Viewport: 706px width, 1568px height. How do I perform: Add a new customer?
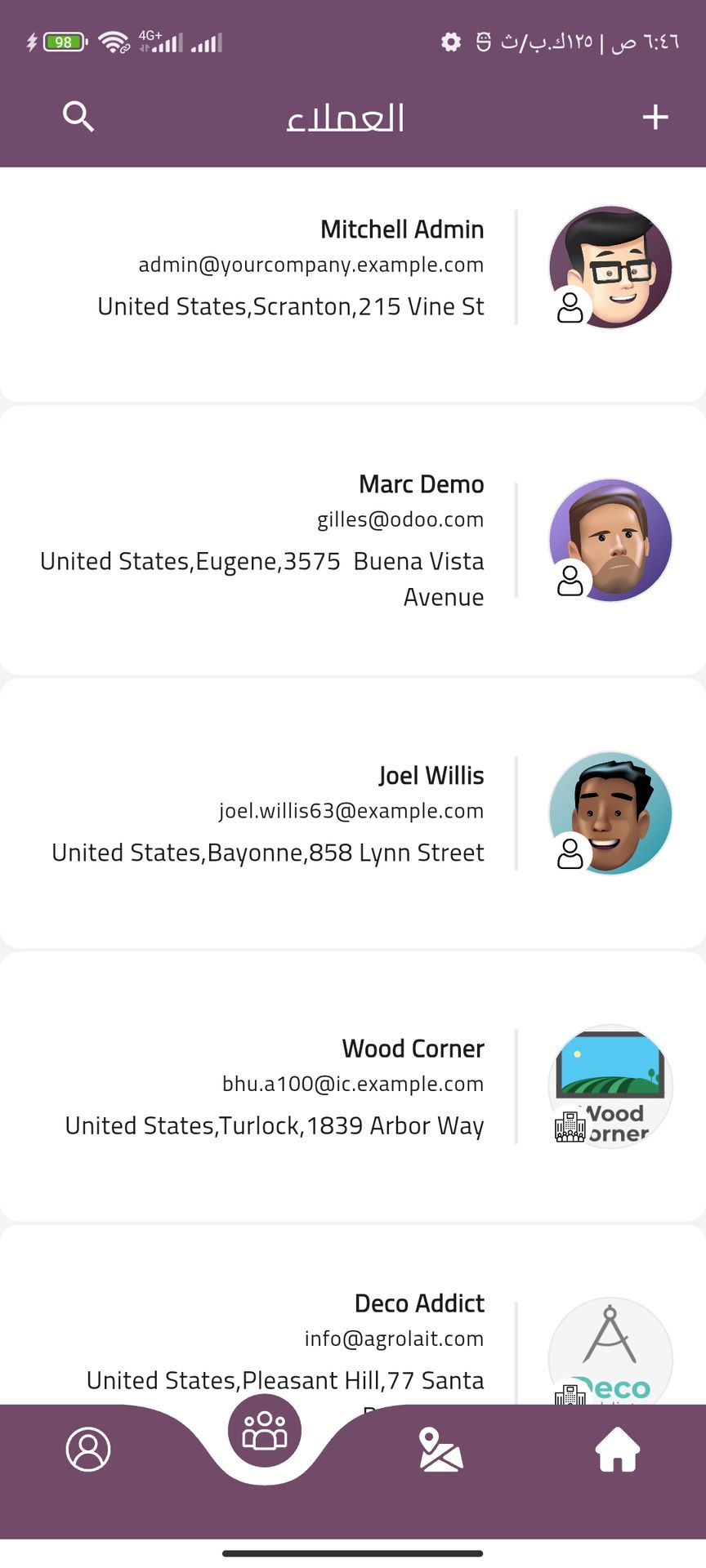pyautogui.click(x=655, y=117)
